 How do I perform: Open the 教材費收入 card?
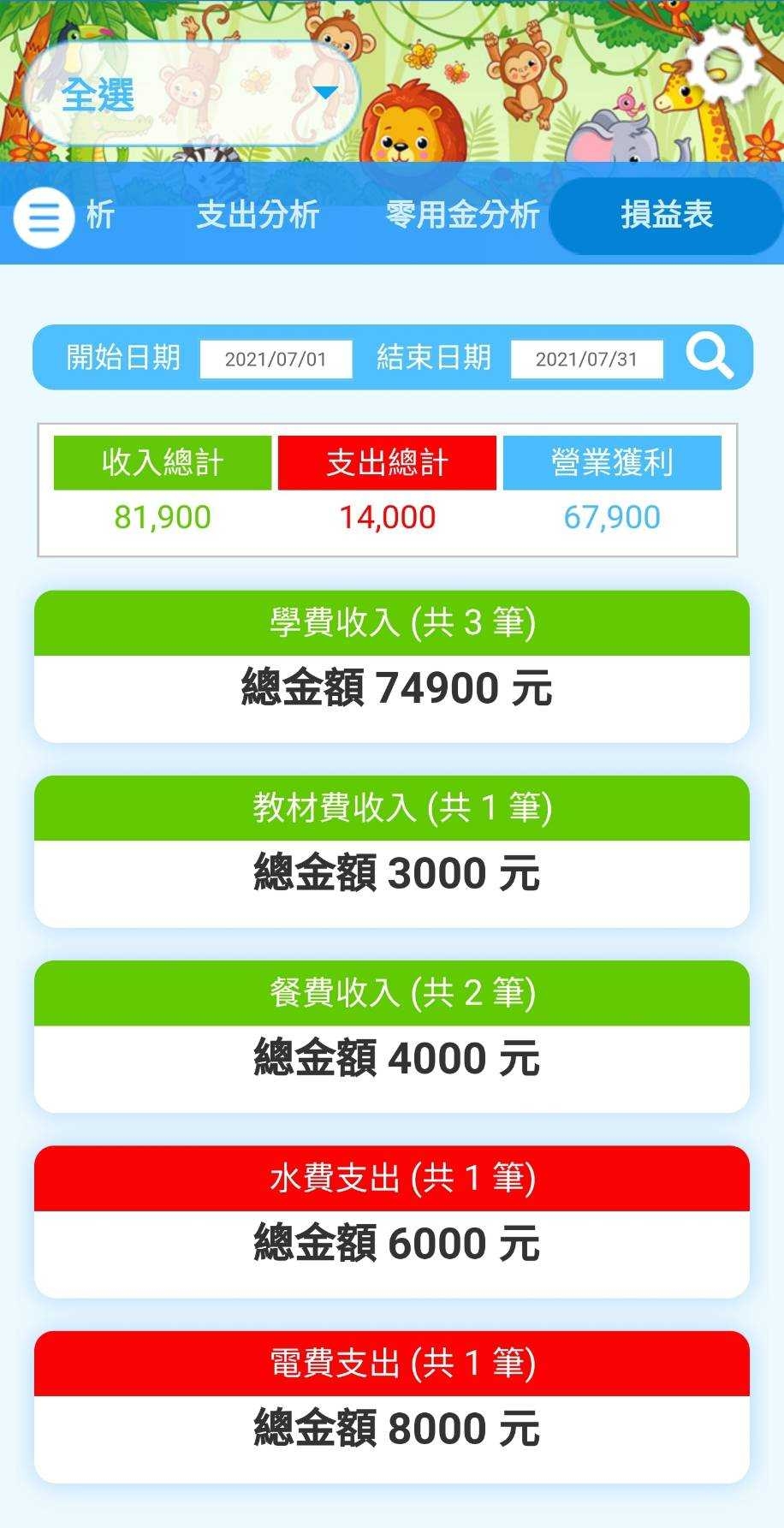coord(392,851)
